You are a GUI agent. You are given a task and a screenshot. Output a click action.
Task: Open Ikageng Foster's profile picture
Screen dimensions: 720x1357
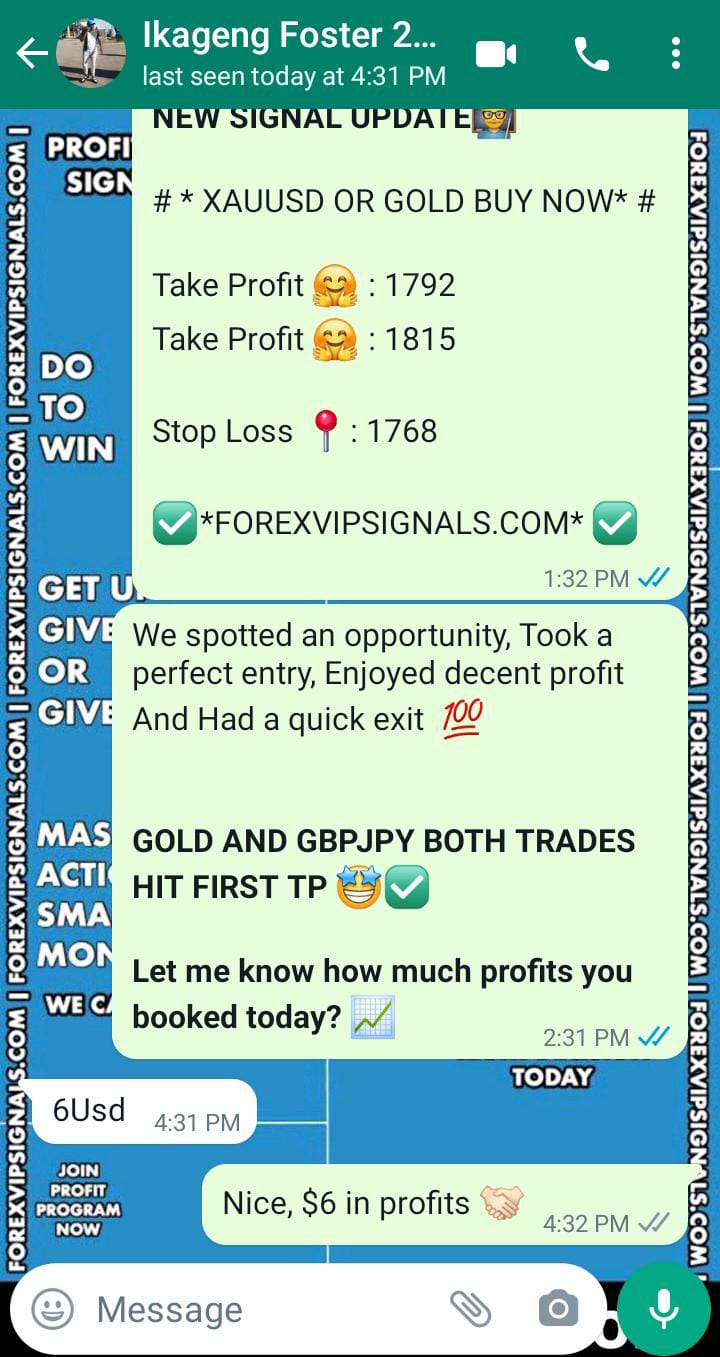pyautogui.click(x=90, y=53)
